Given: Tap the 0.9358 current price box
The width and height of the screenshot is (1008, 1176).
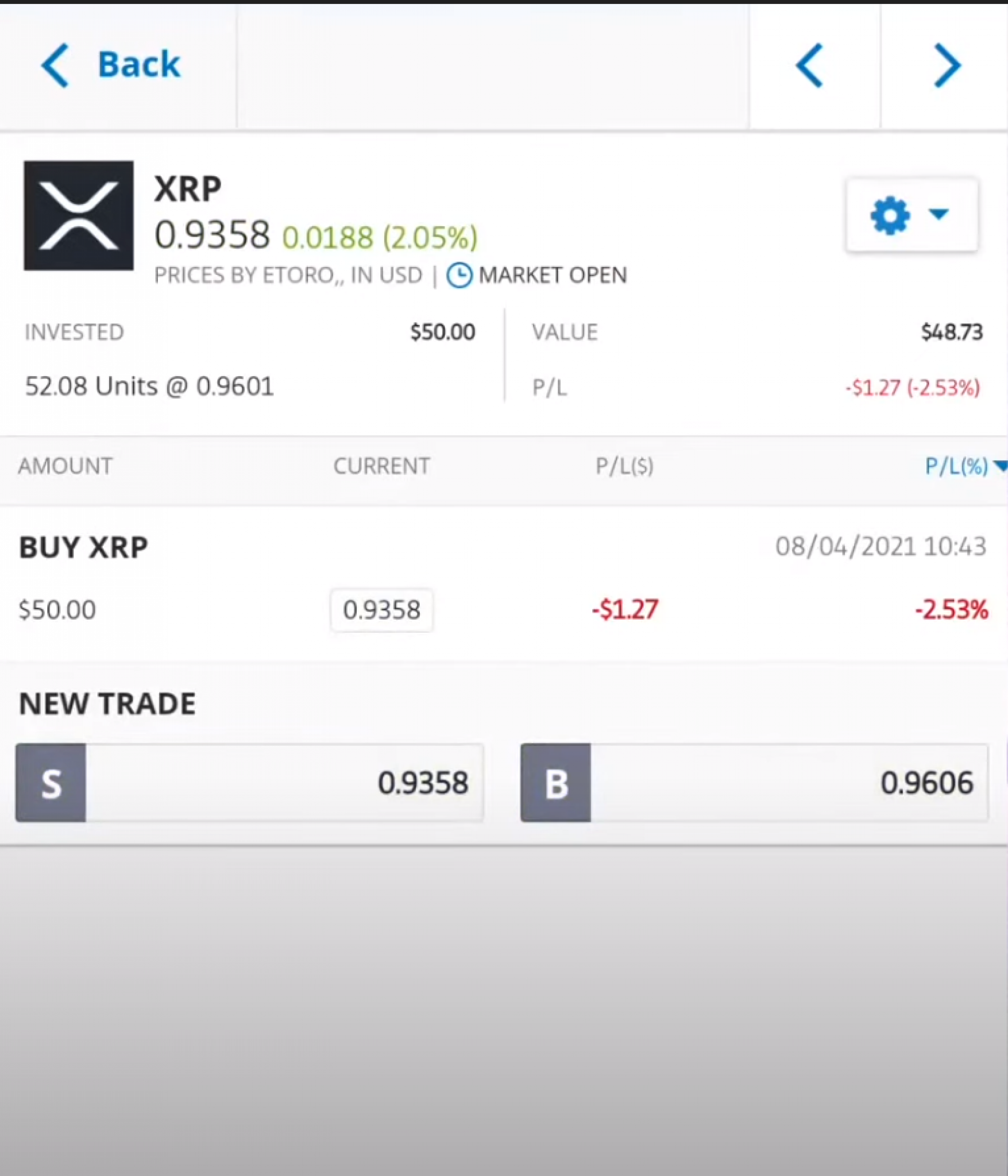Looking at the screenshot, I should (x=381, y=610).
